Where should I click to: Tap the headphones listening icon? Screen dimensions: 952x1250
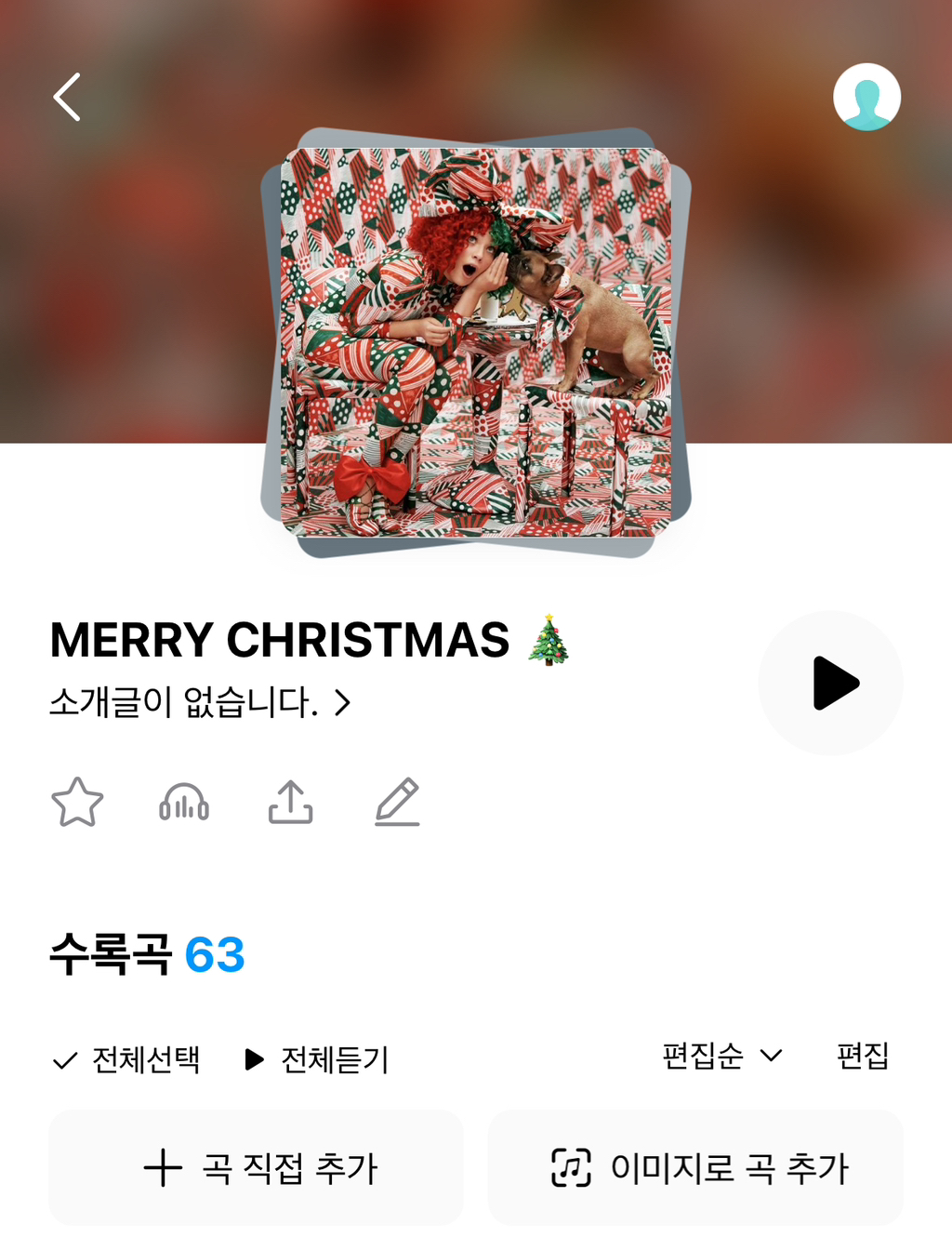[x=185, y=805]
